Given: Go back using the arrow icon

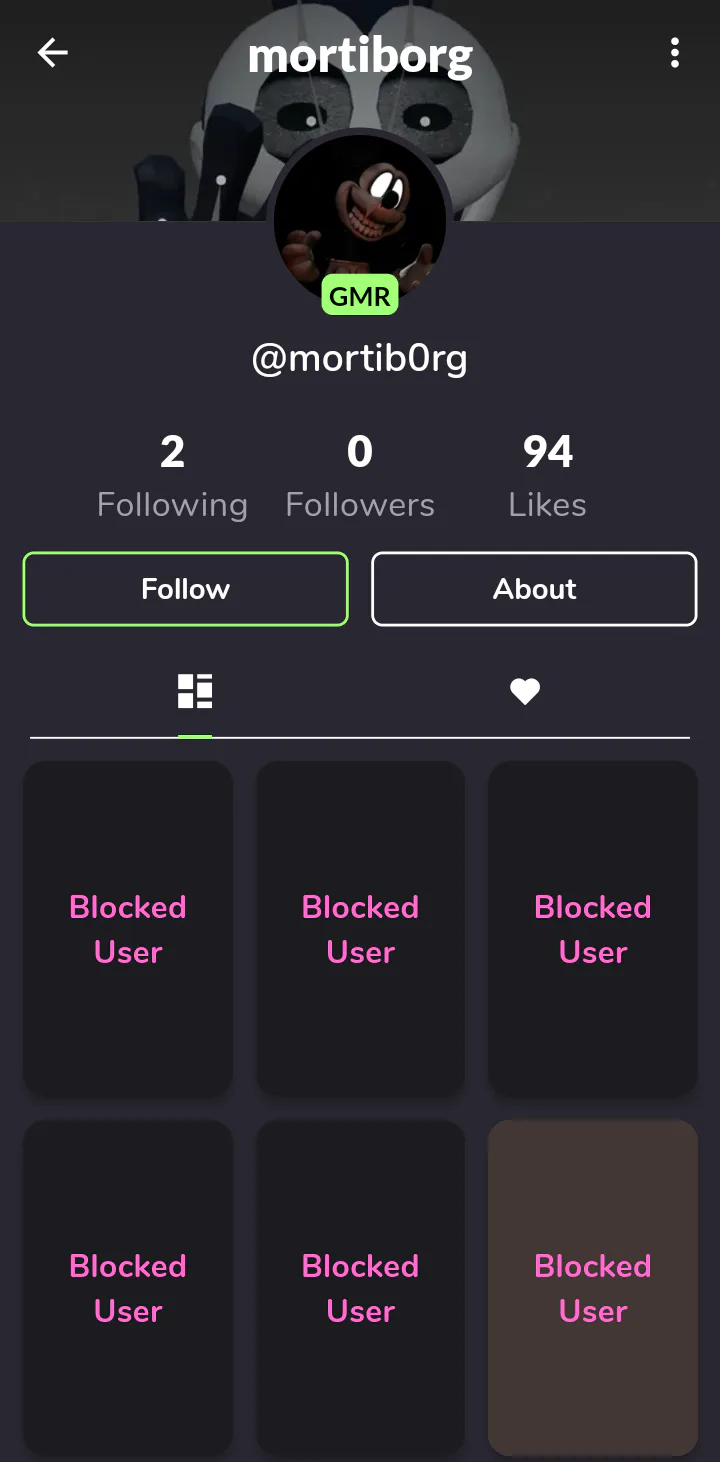Looking at the screenshot, I should coord(52,53).
